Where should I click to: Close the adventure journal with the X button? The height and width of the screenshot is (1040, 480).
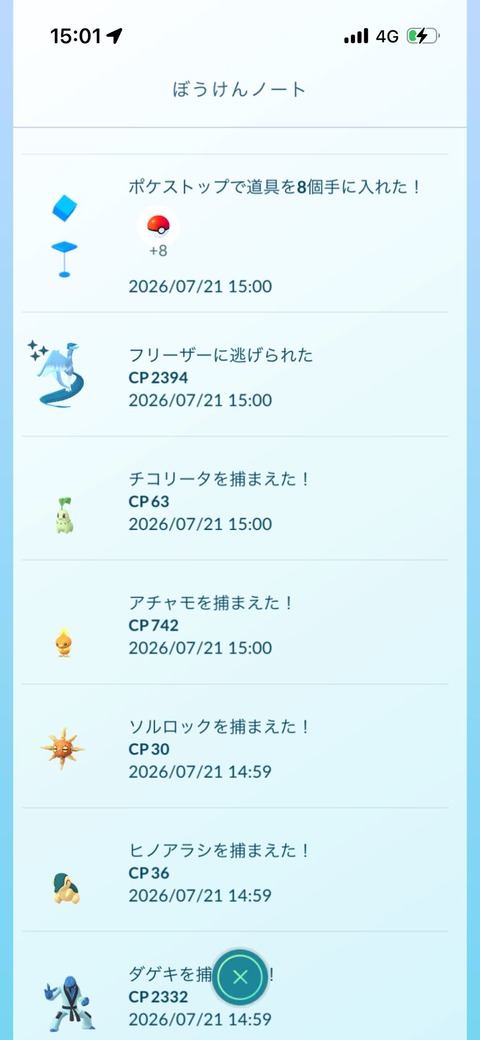[x=240, y=976]
